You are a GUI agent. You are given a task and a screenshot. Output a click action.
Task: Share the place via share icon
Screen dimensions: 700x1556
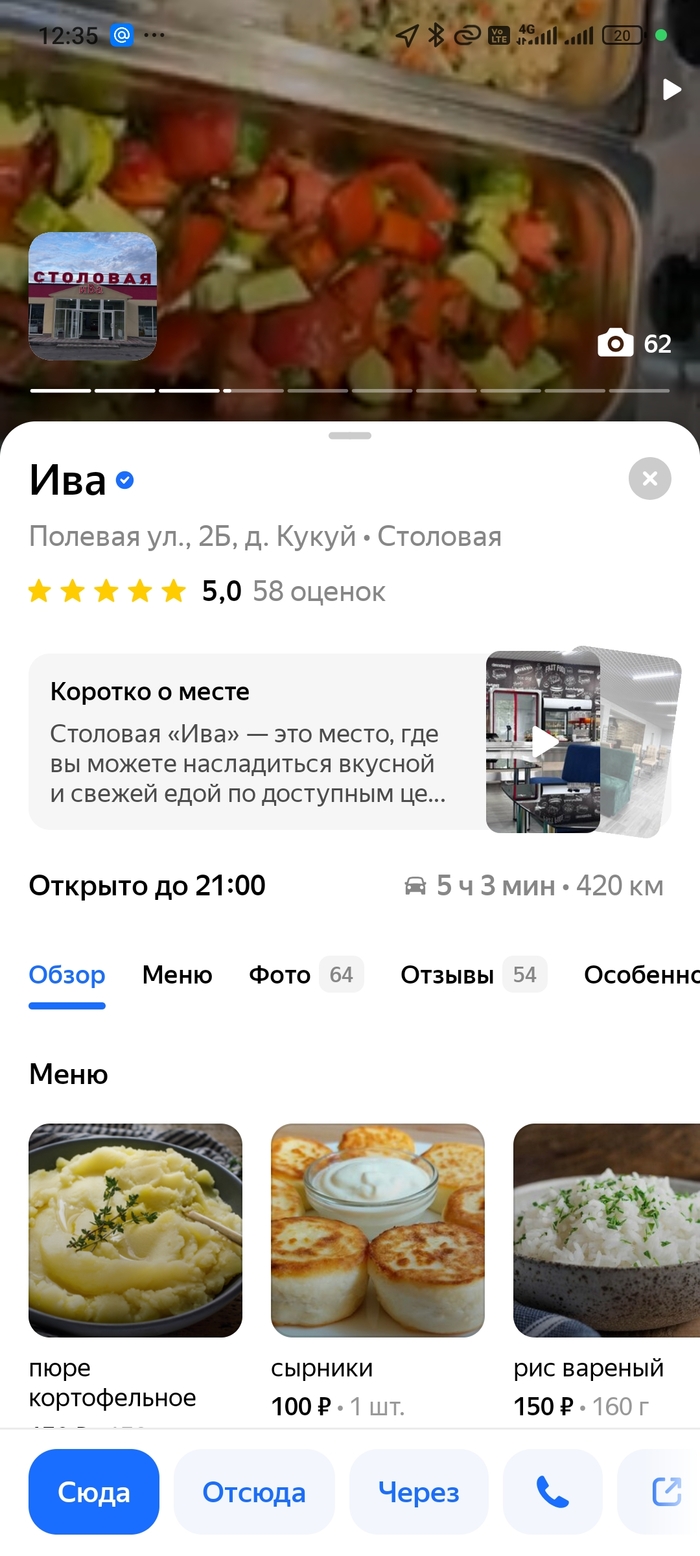click(x=665, y=1492)
